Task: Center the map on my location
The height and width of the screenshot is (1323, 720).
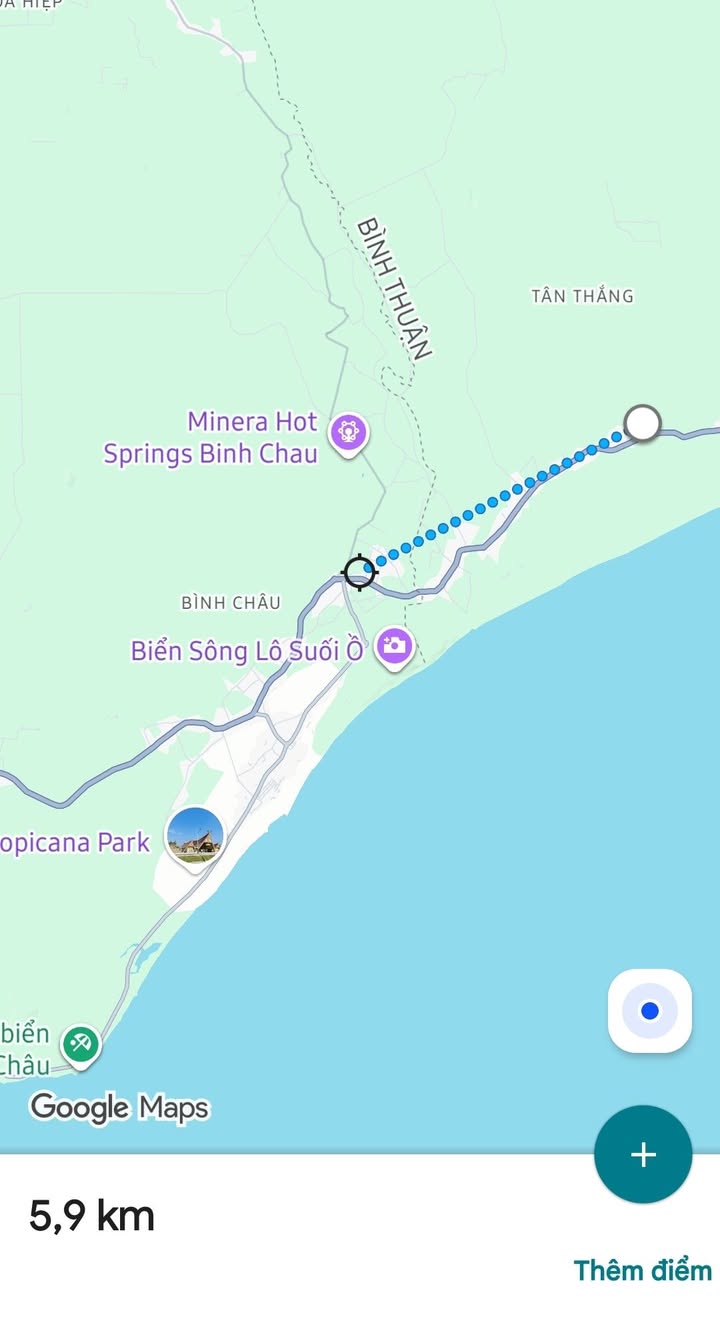Action: [x=650, y=1011]
